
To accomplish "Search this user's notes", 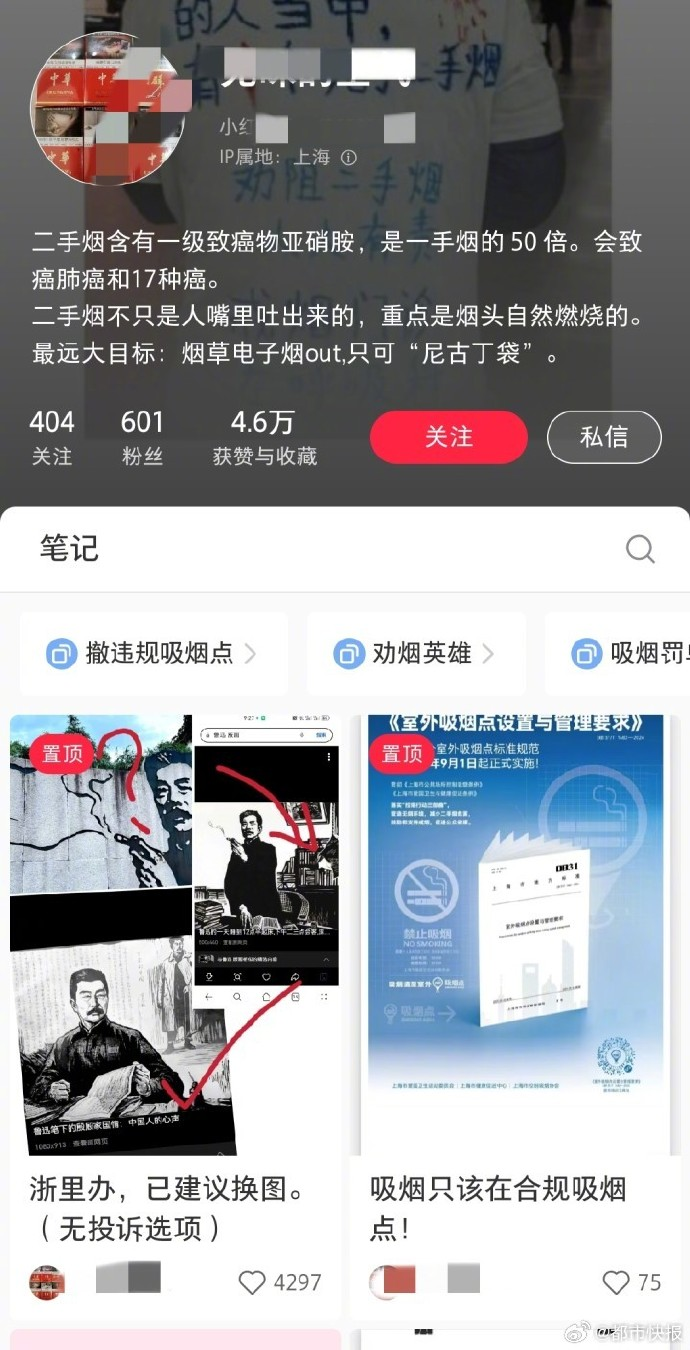I will [x=640, y=548].
